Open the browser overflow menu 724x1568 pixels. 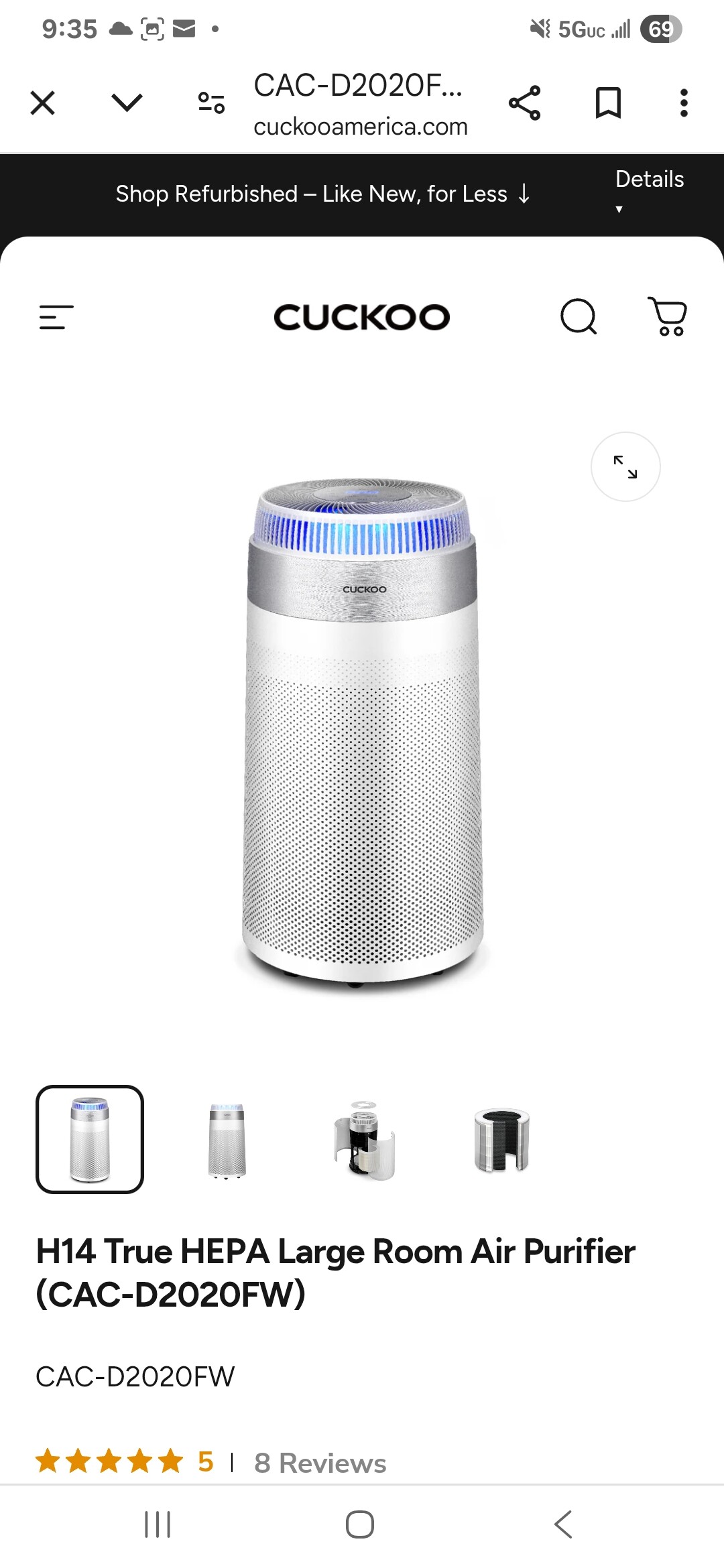(x=683, y=103)
